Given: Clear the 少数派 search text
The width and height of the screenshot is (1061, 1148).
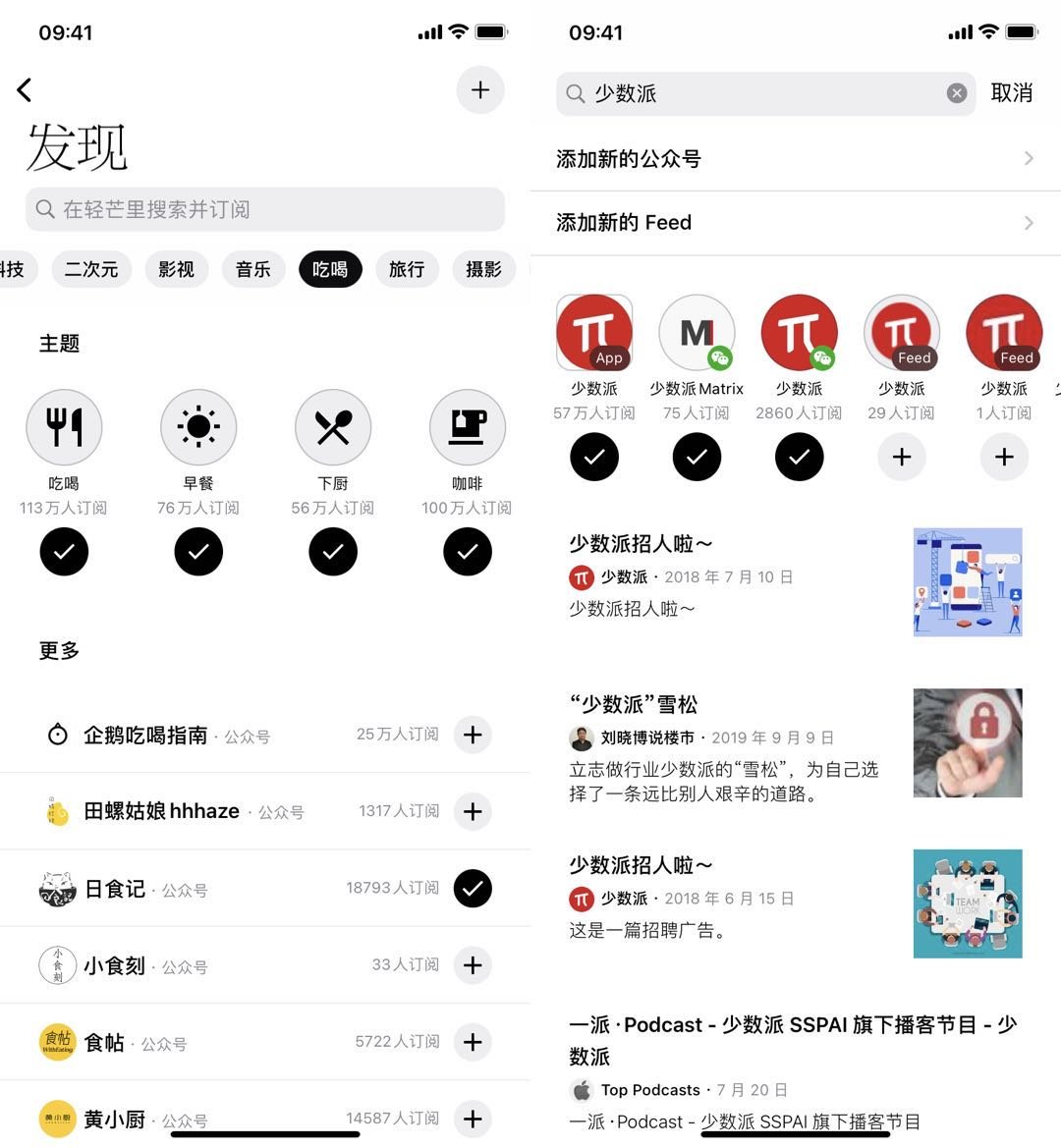Looking at the screenshot, I should [956, 93].
